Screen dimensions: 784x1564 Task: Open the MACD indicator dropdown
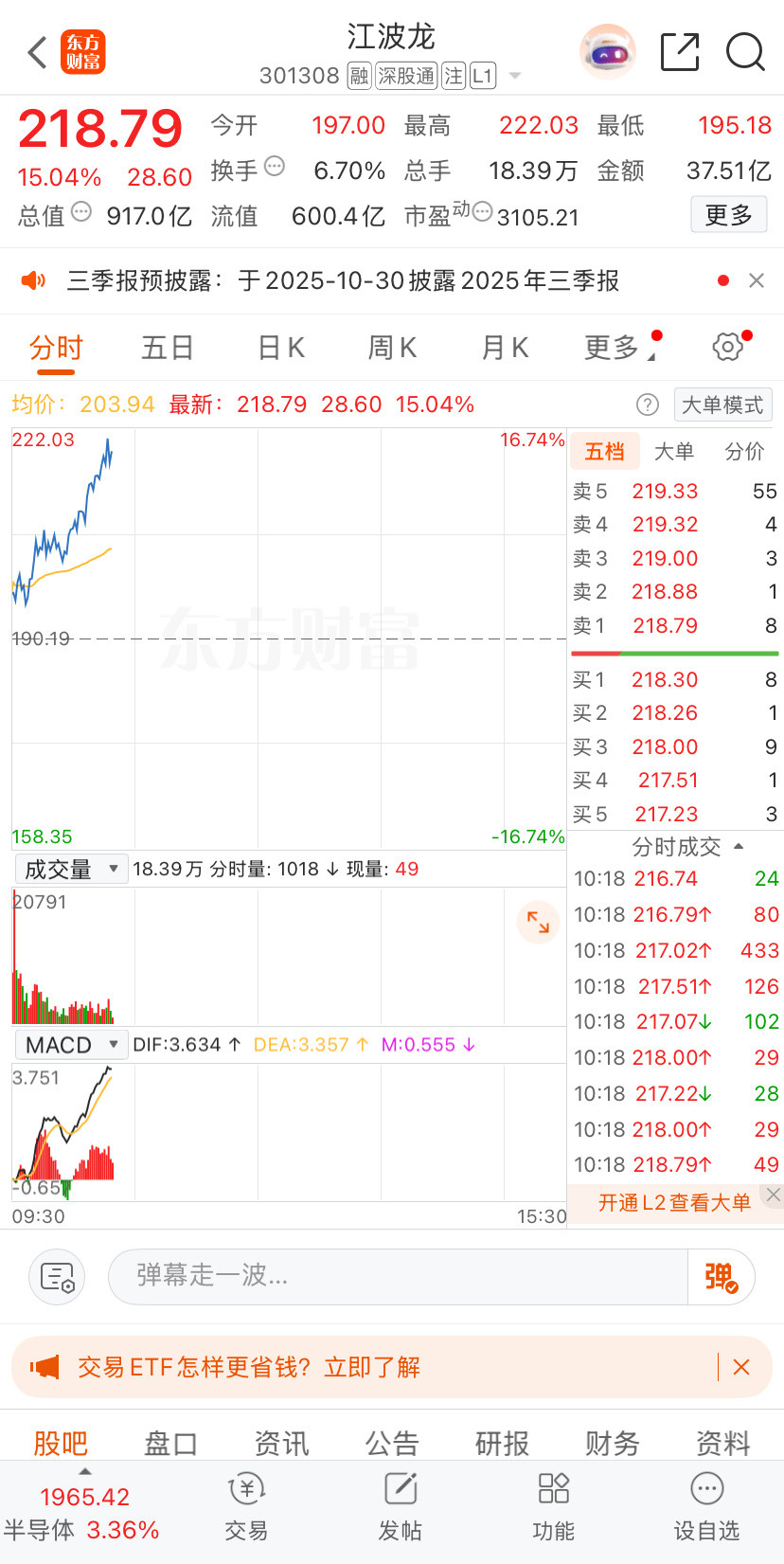(71, 1045)
